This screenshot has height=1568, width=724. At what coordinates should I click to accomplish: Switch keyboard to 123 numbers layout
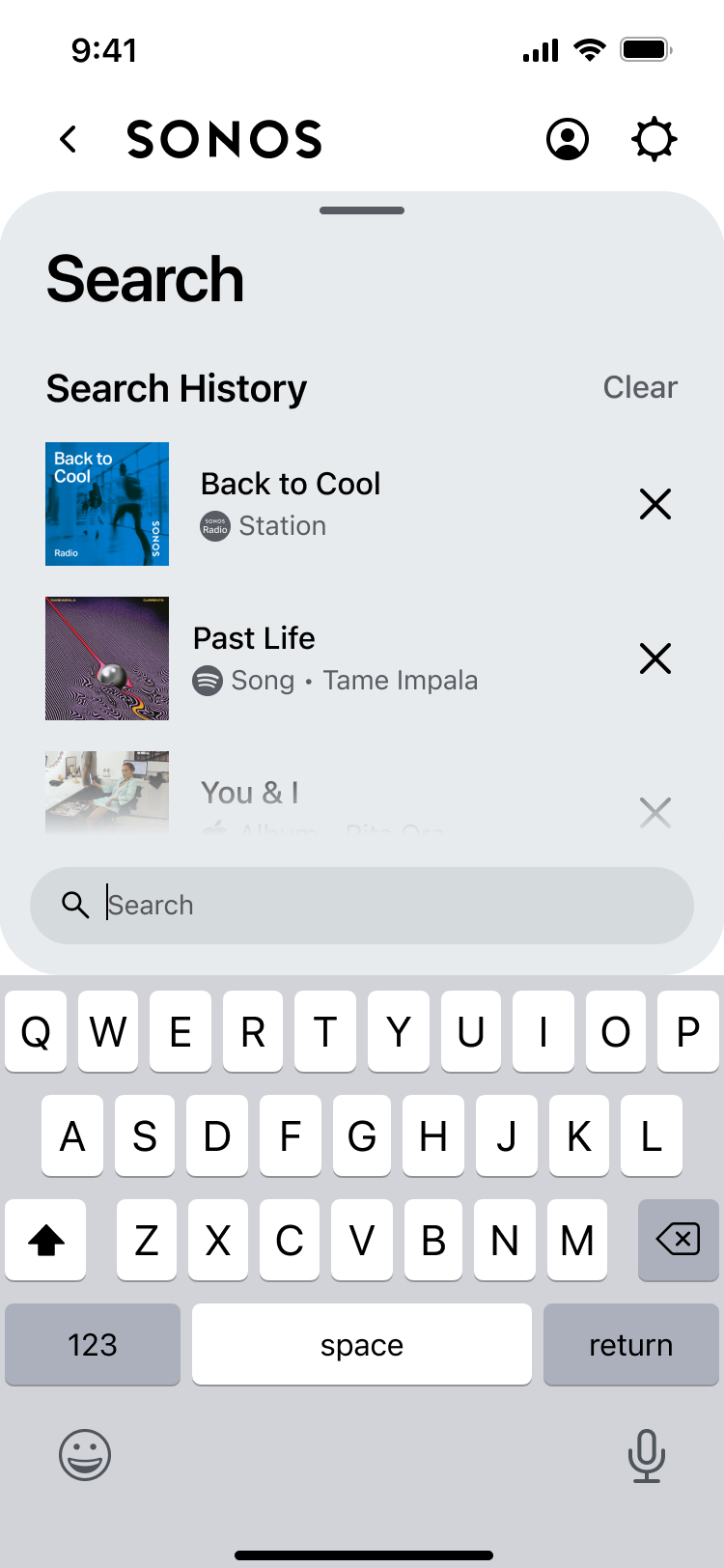(93, 1344)
